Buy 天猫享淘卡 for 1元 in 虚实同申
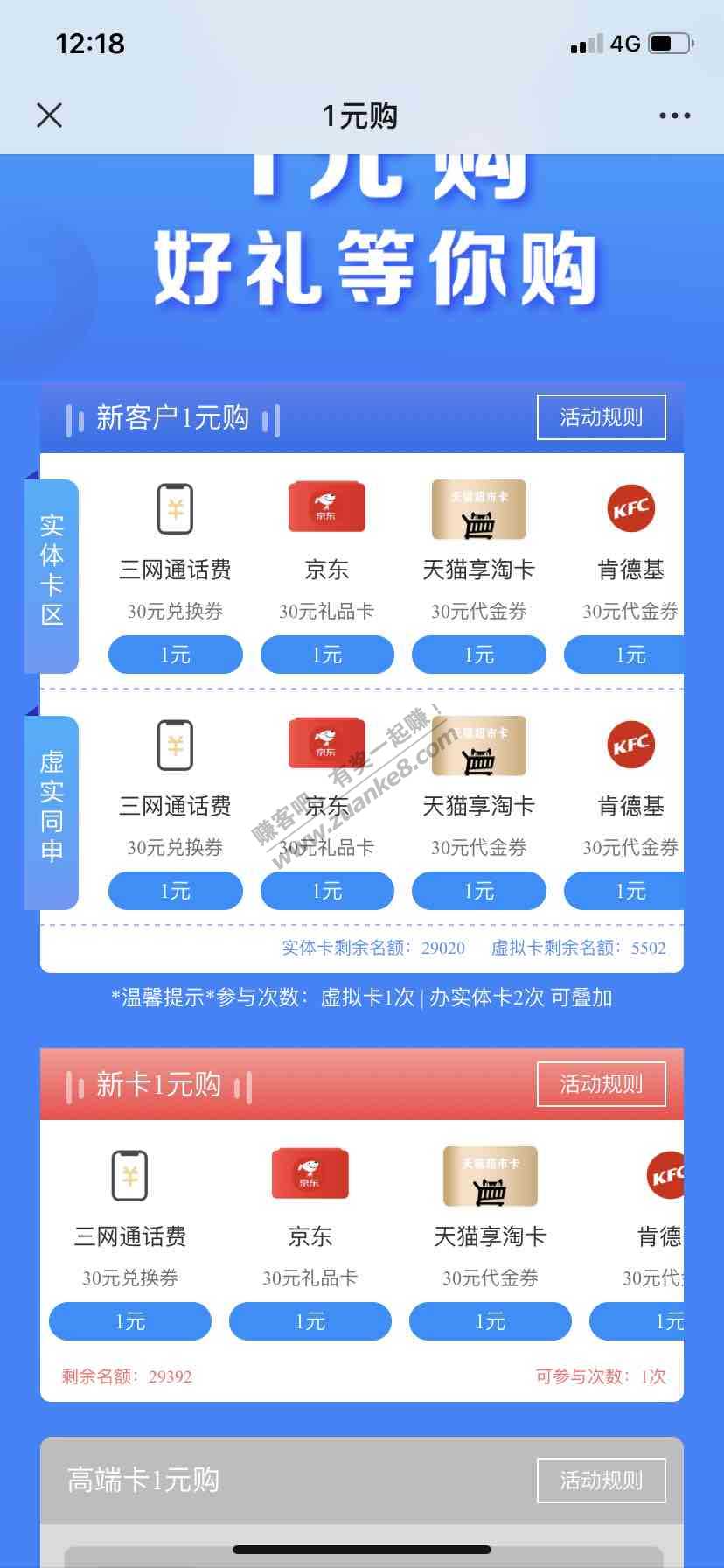Image resolution: width=724 pixels, height=1568 pixels. pyautogui.click(x=478, y=891)
